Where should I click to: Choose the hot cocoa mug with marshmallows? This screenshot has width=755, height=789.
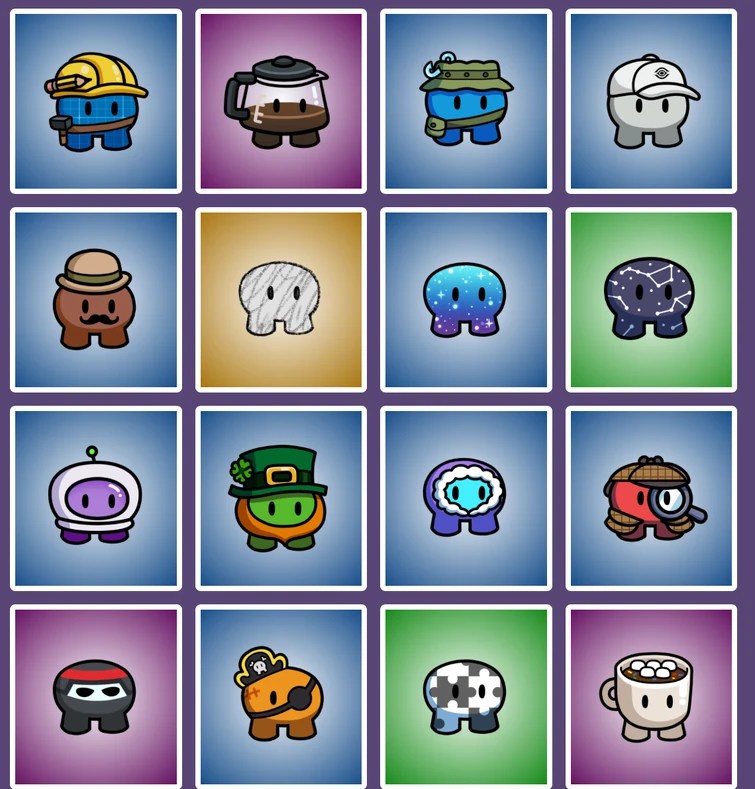click(x=651, y=696)
